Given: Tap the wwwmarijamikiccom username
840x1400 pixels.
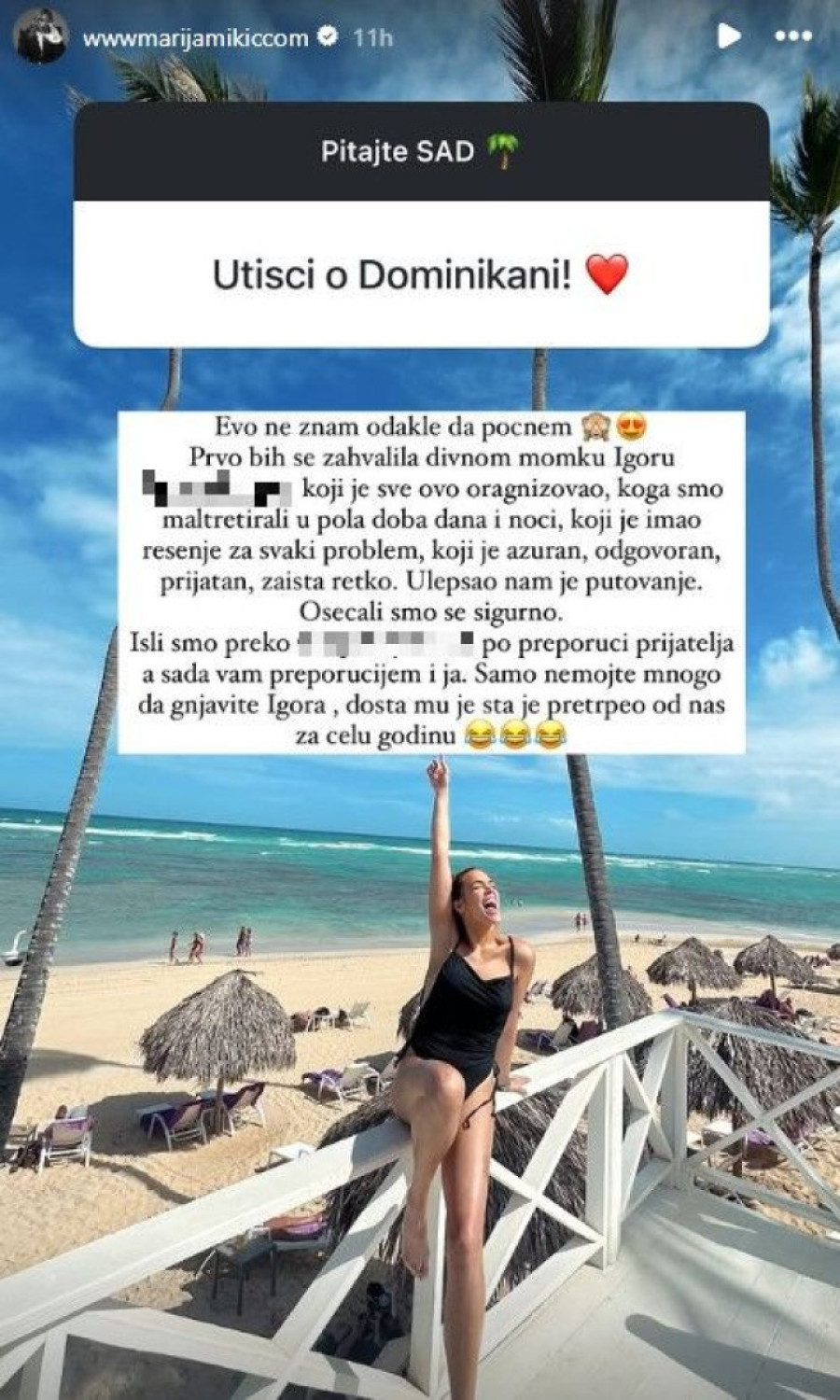Looking at the screenshot, I should [195, 38].
